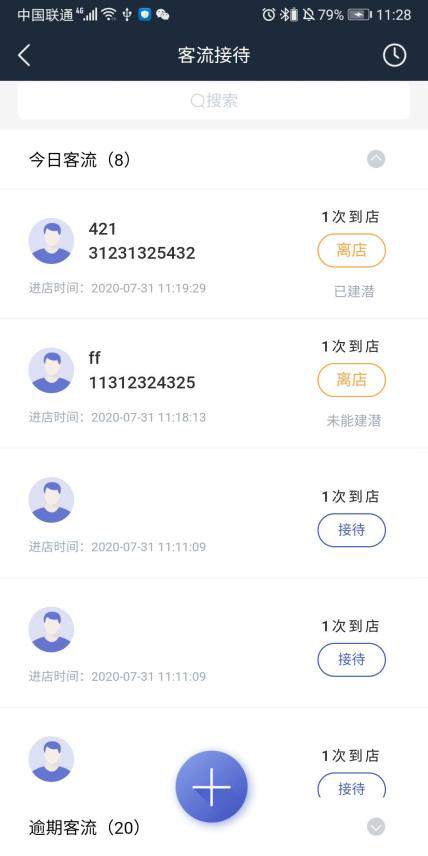The width and height of the screenshot is (428, 856).
Task: Tap the 搜索 search box
Action: point(213,100)
